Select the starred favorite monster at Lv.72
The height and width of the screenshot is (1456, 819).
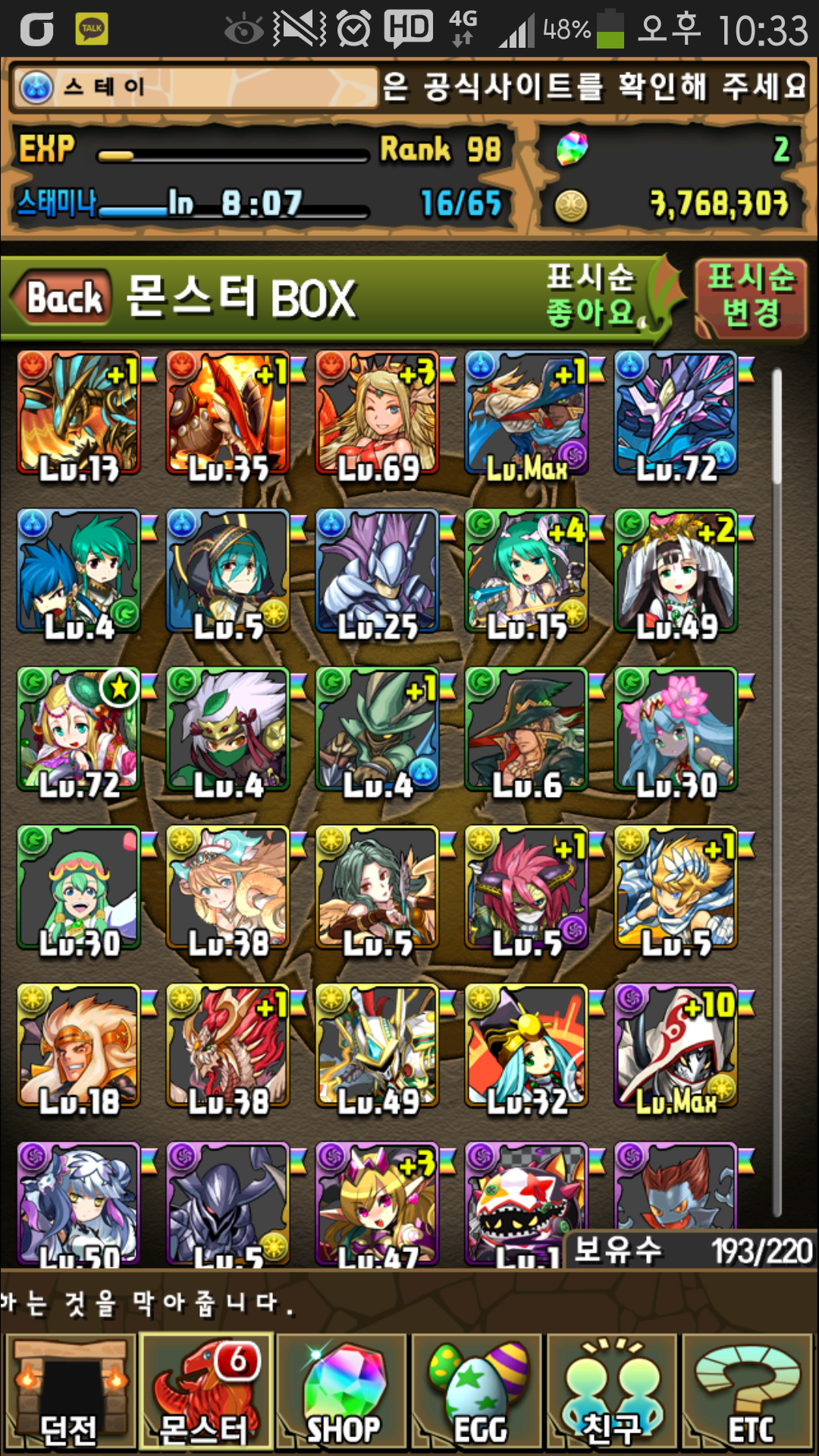pos(79,730)
